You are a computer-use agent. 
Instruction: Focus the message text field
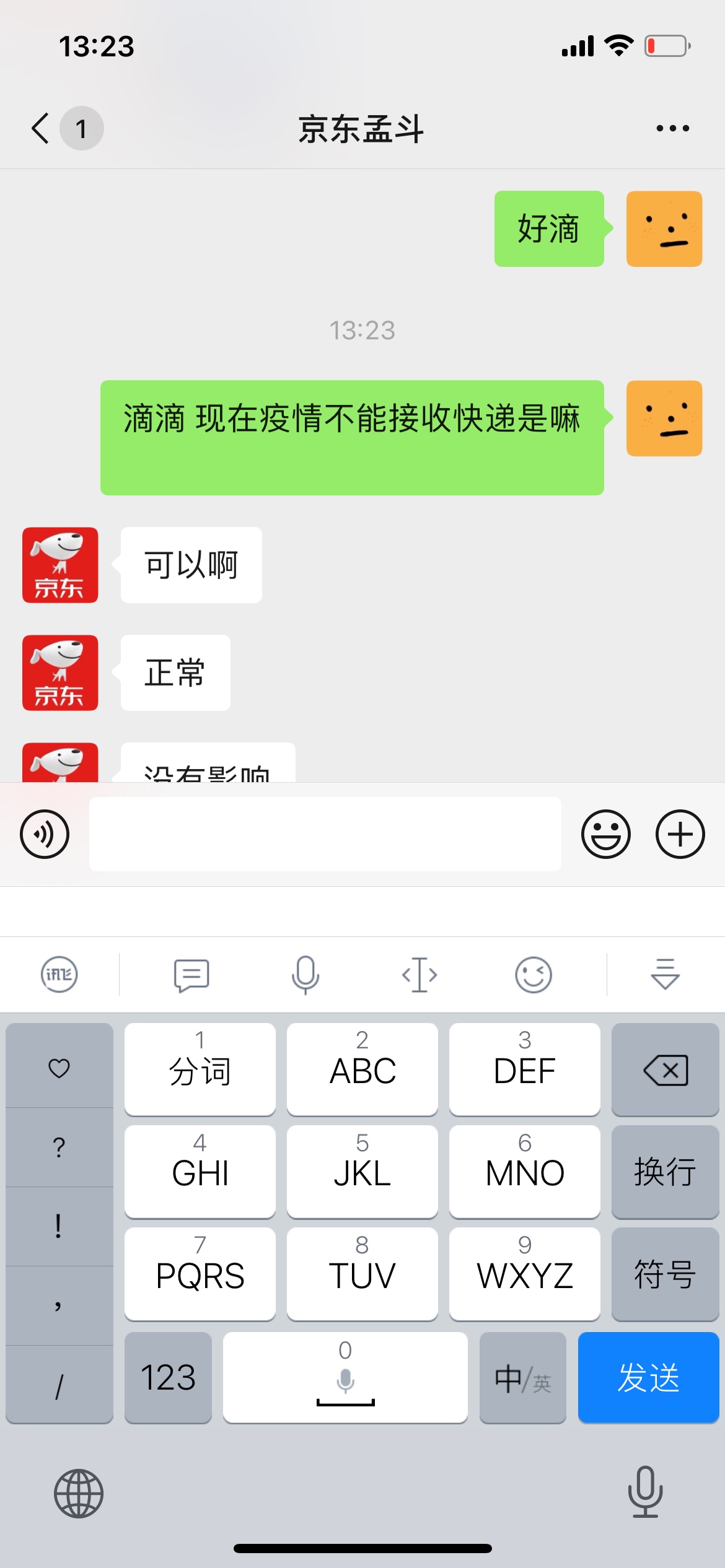pos(325,834)
